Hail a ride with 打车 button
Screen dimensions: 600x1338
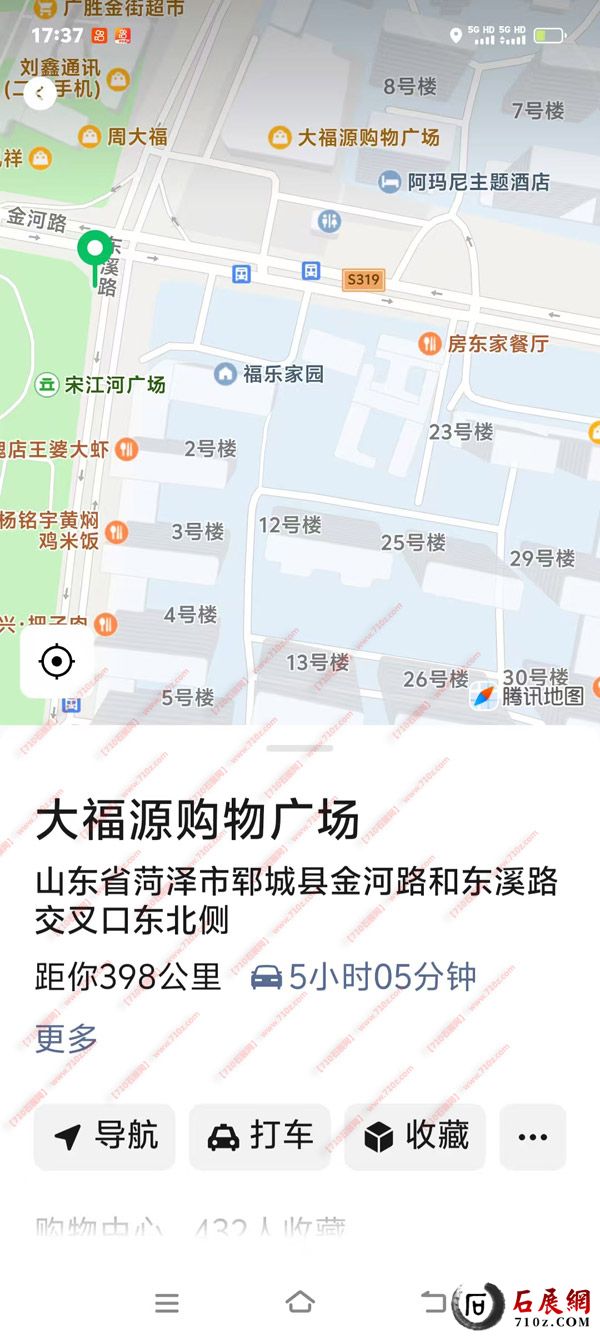point(260,1136)
